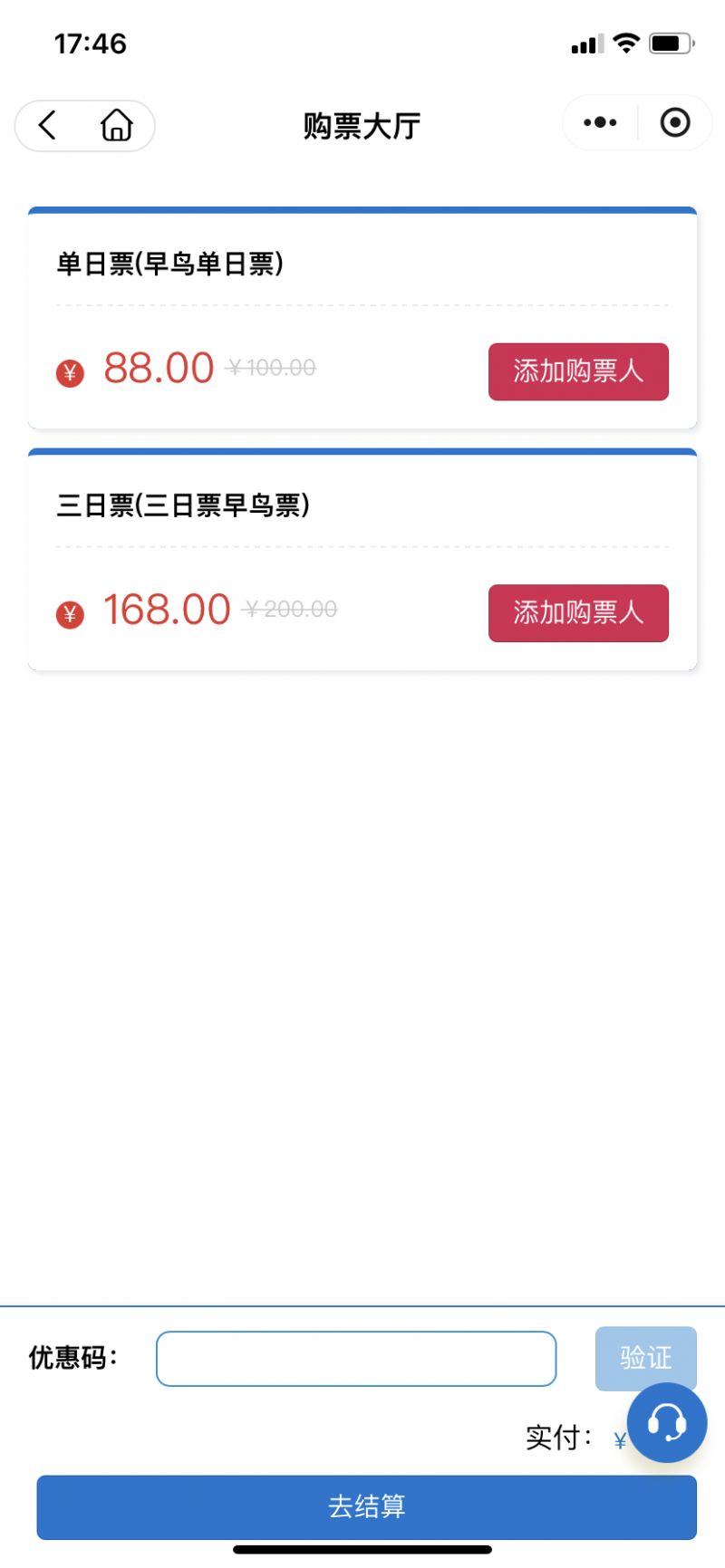Tap 验证 to verify the coupon code
725x1568 pixels.
pos(645,1358)
